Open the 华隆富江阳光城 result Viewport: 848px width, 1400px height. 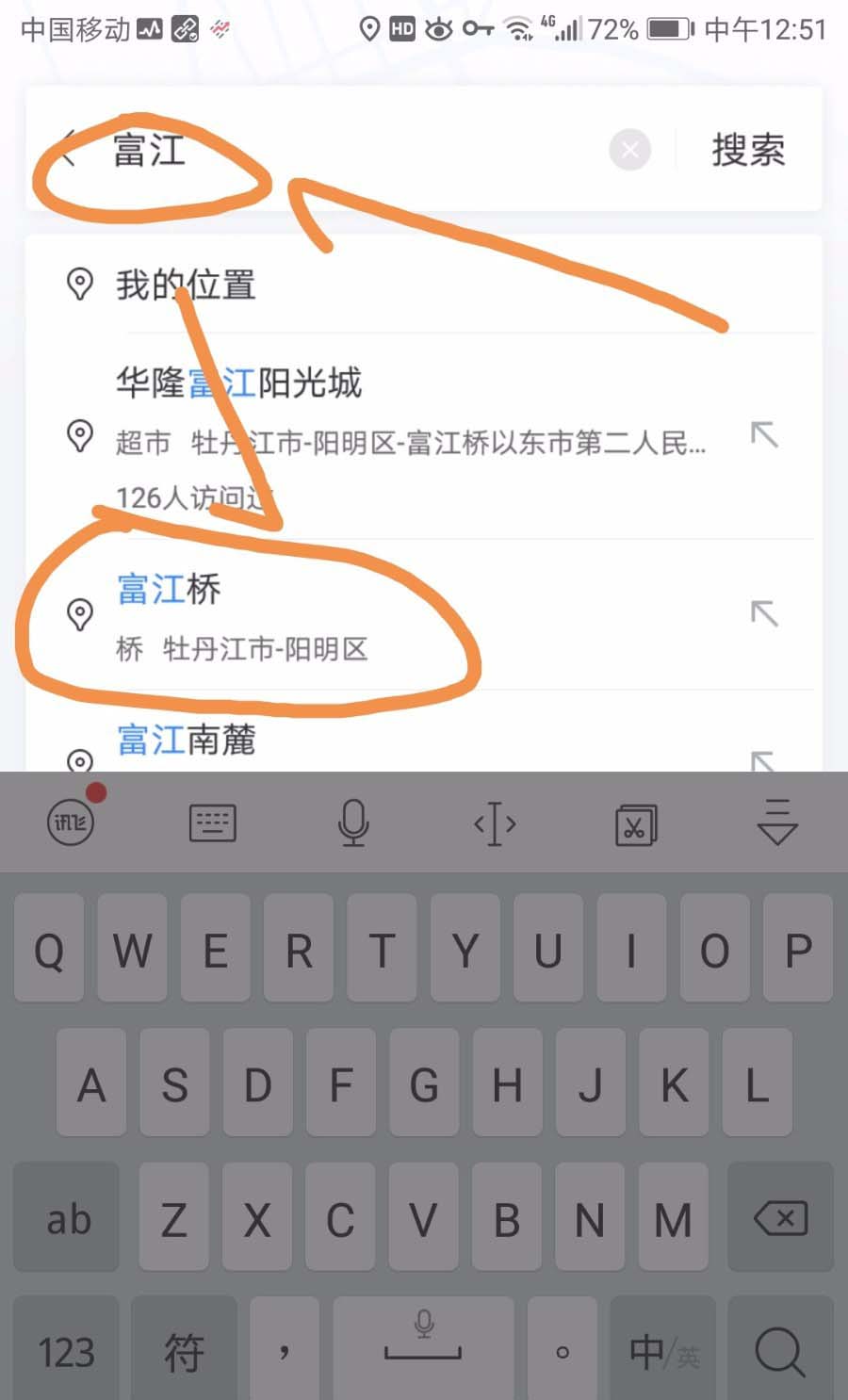377,415
